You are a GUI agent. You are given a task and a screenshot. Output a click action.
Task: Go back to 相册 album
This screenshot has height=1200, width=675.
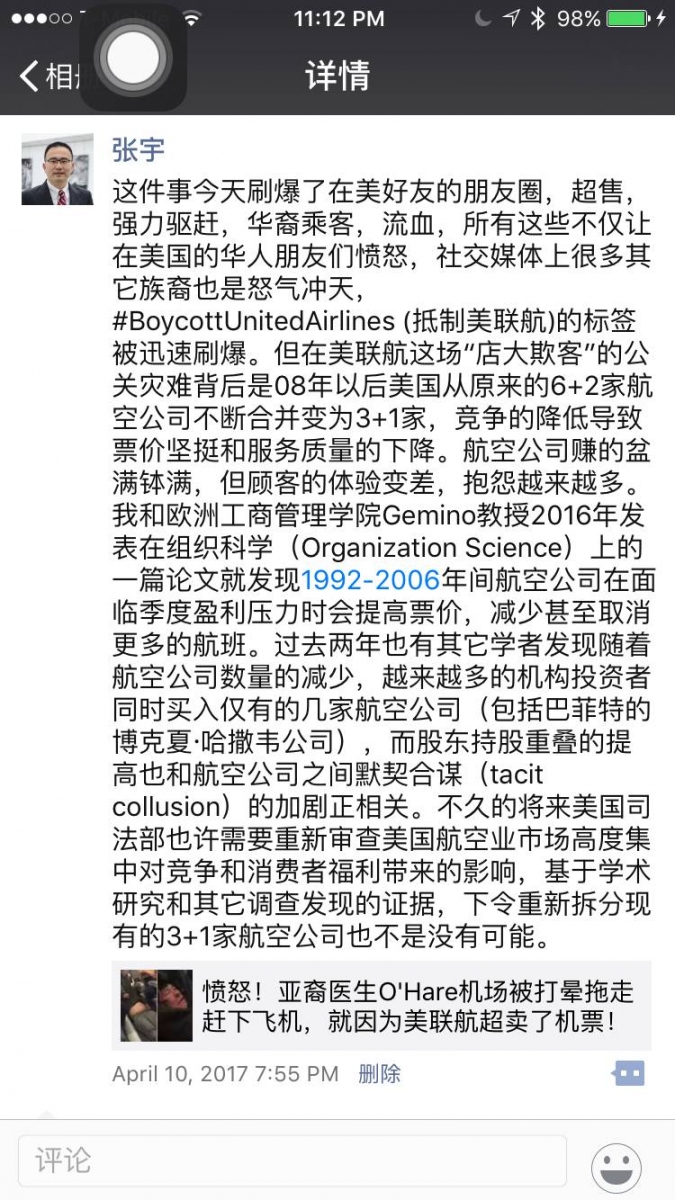tap(45, 76)
